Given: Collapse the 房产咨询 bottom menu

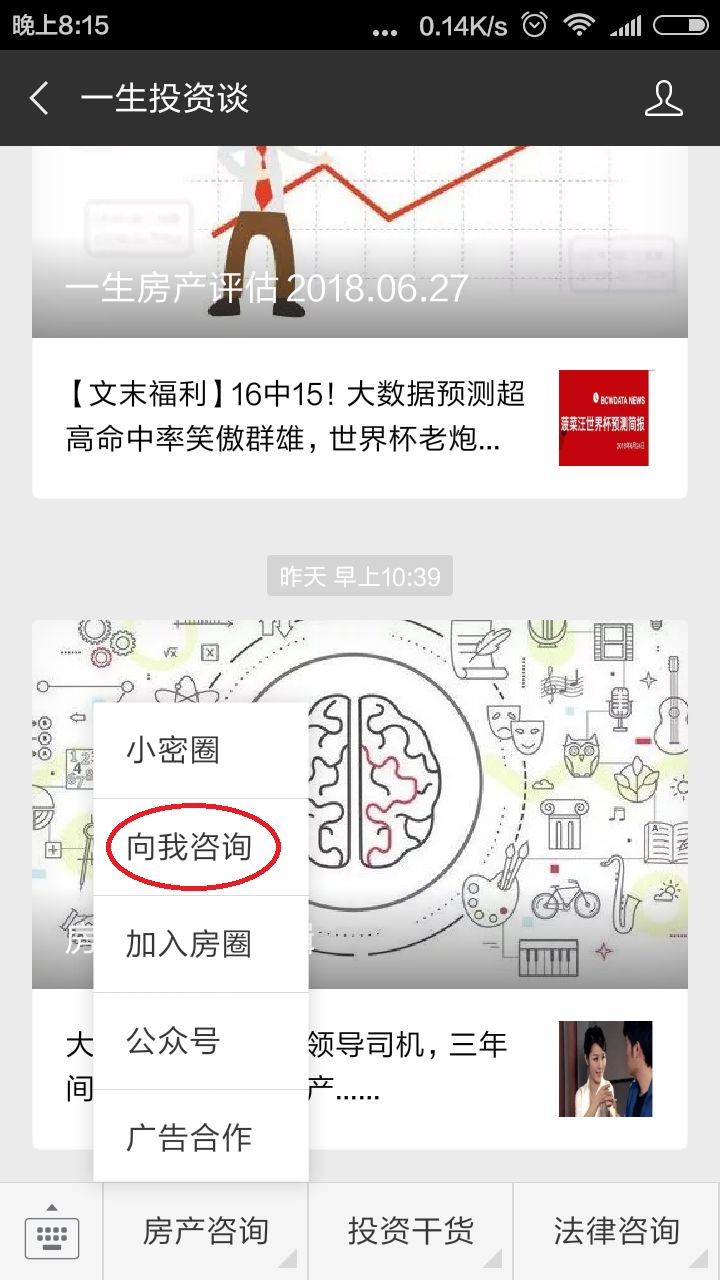Looking at the screenshot, I should tap(206, 1232).
